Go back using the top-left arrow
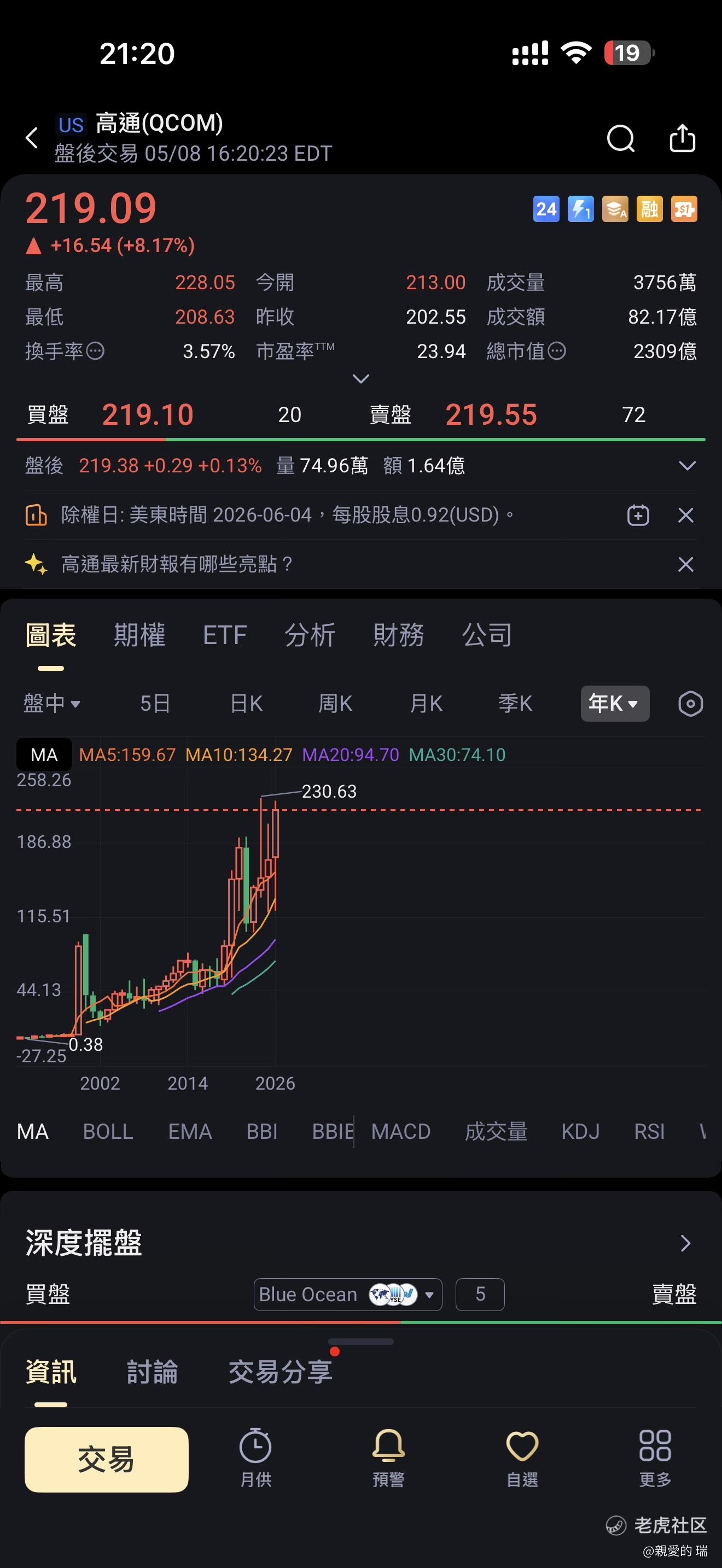Image resolution: width=722 pixels, height=1568 pixels. [32, 138]
